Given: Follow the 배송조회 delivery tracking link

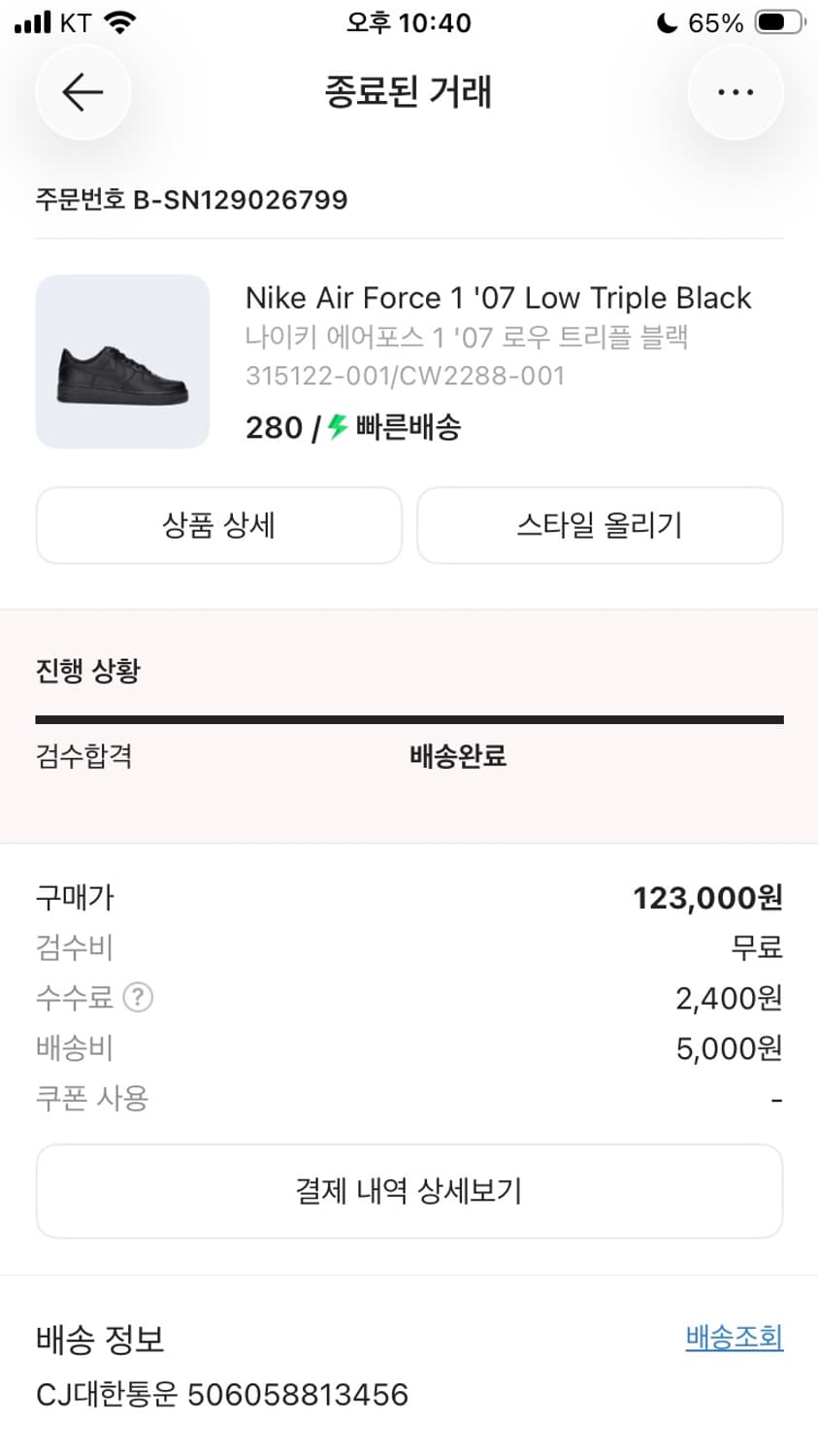Looking at the screenshot, I should click(734, 1339).
